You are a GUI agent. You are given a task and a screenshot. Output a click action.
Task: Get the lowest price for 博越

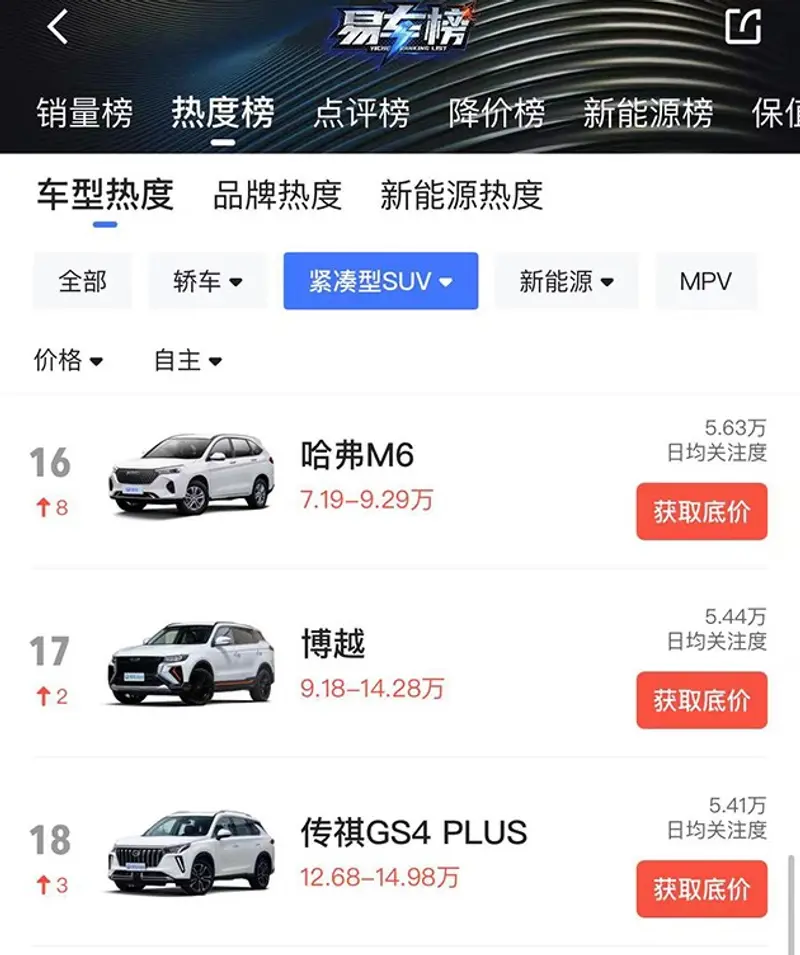coord(701,700)
